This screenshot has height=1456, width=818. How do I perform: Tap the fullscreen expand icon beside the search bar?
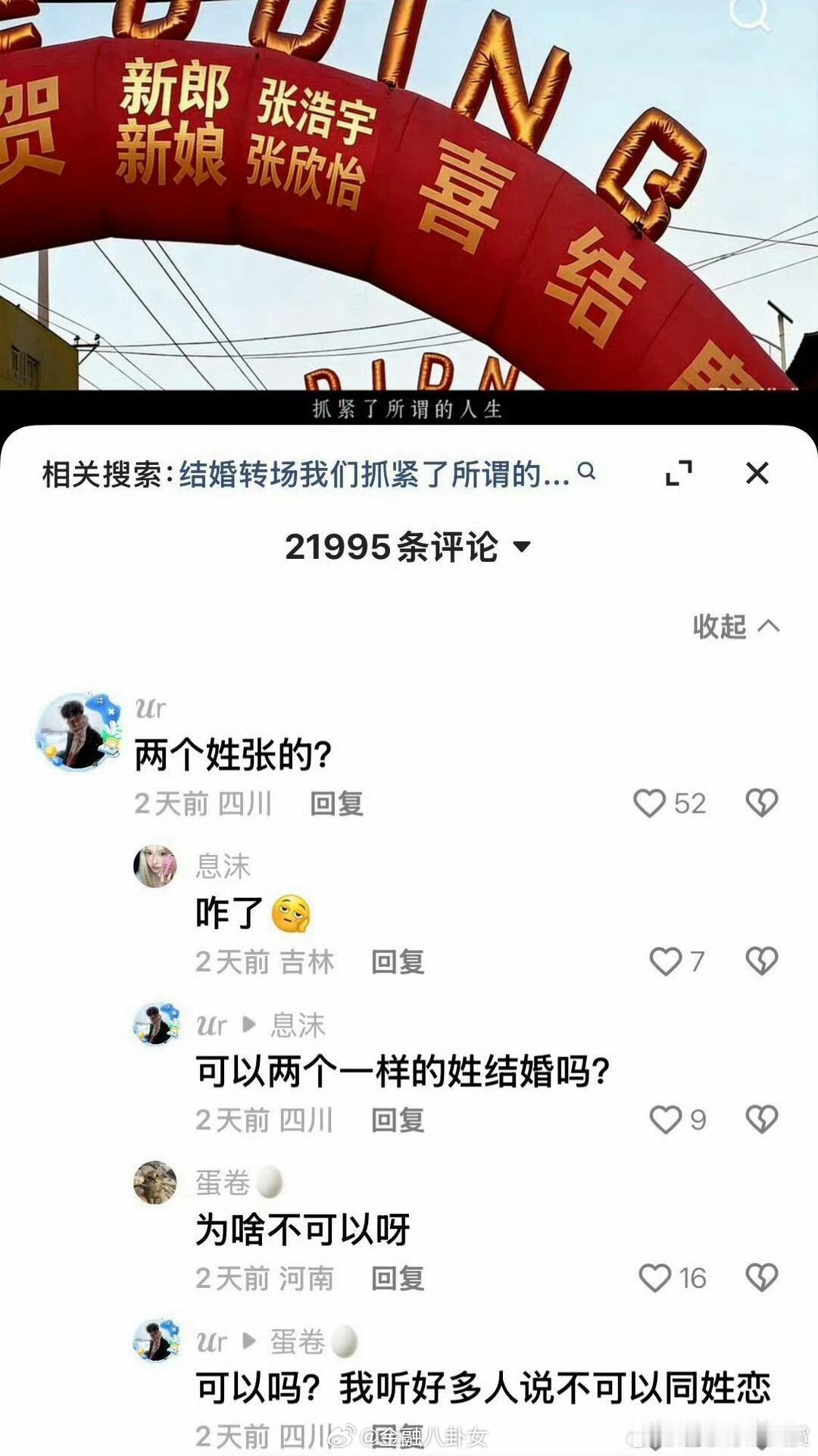tap(680, 471)
